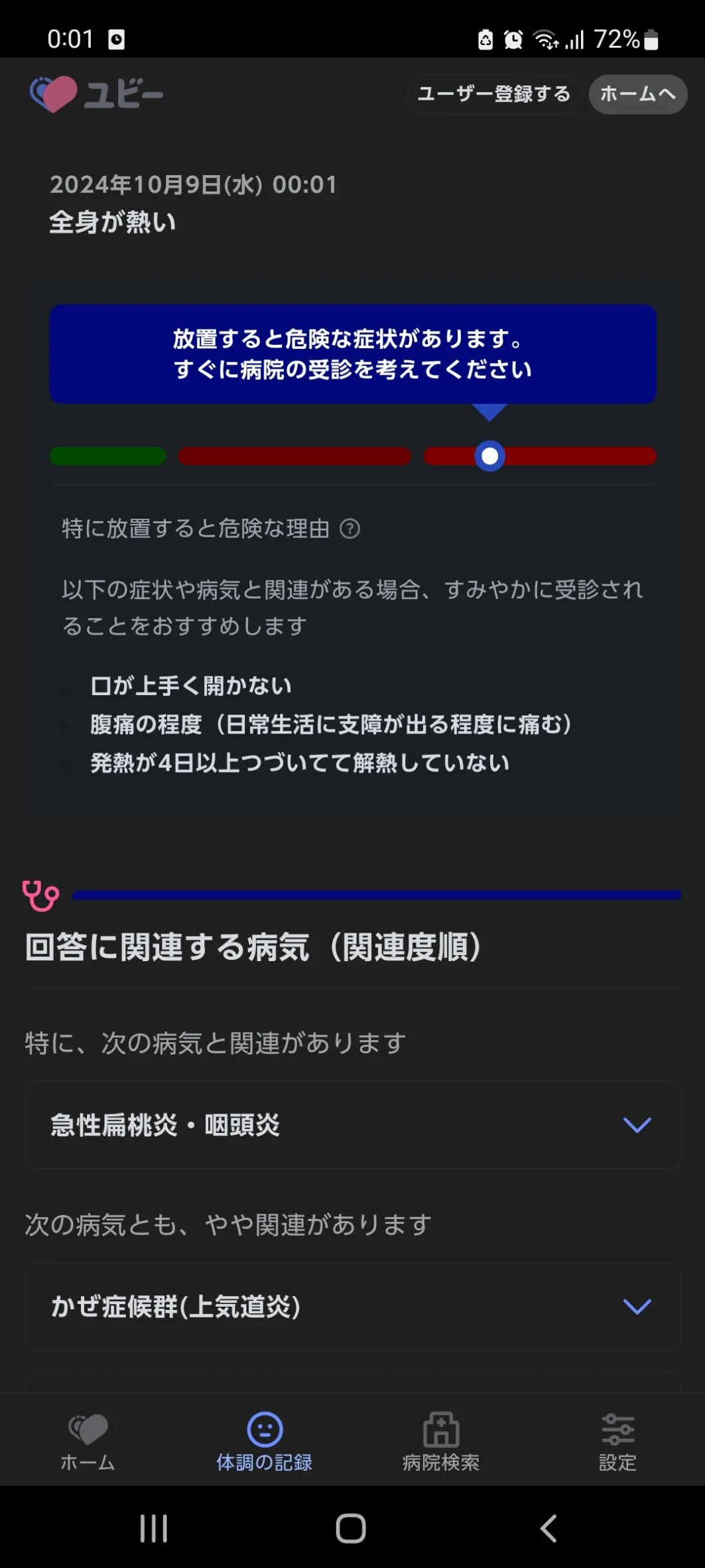The image size is (705, 1568).
Task: Open the help icon beside 特に放置すると危険な理由
Action: (x=350, y=529)
